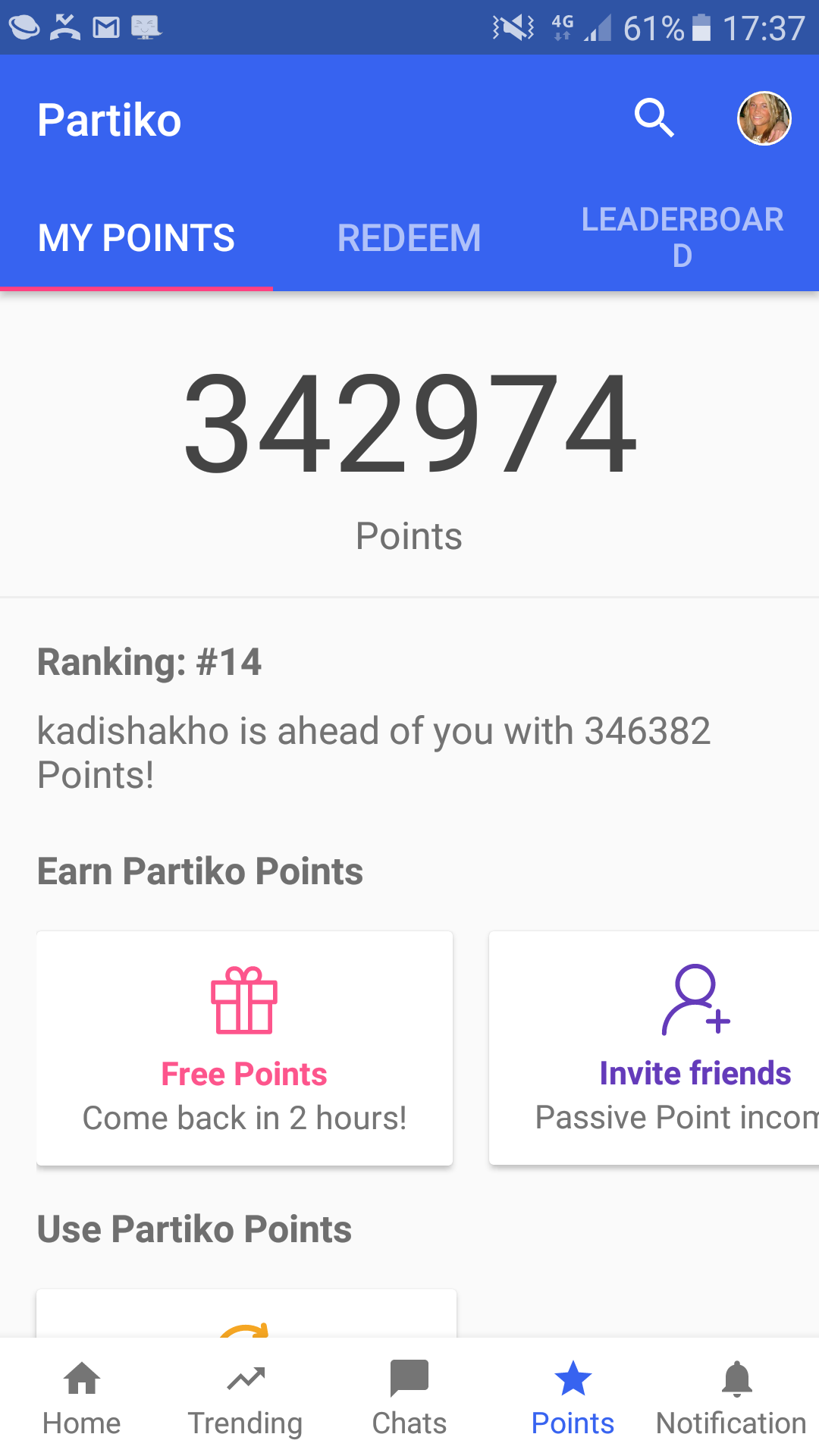Open the profile avatar
Screen dimensions: 819x1456
[764, 118]
